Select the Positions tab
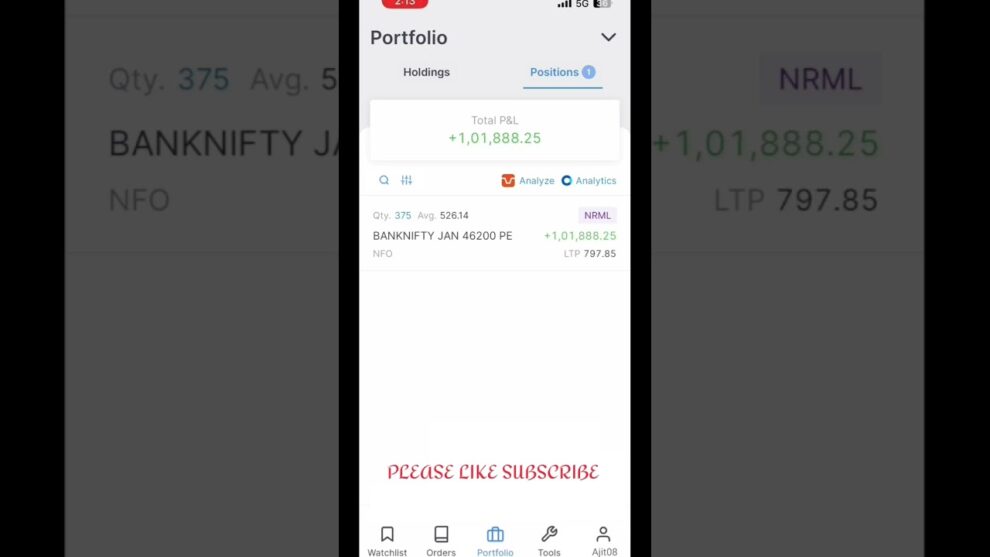The image size is (990, 557). click(561, 72)
